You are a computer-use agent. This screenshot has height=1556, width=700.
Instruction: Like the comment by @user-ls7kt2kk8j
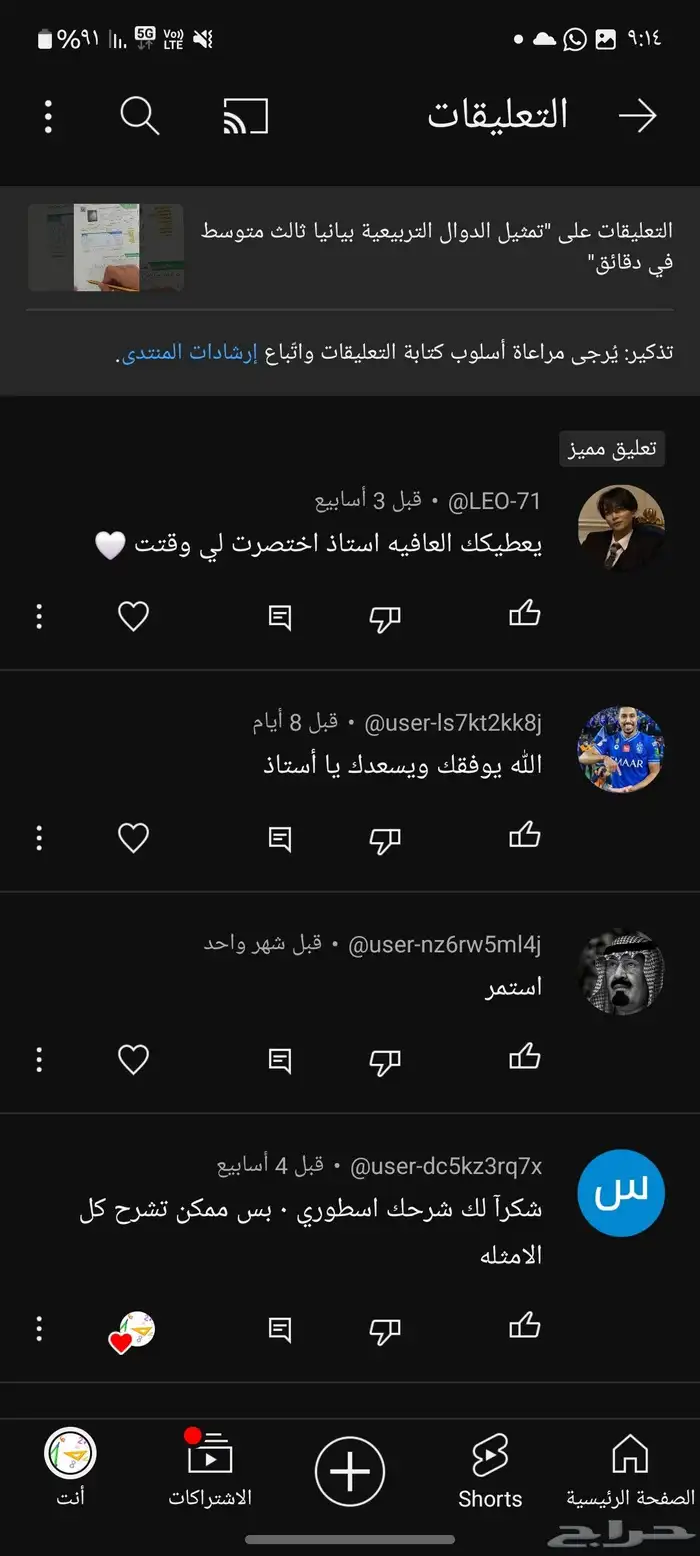tap(524, 837)
